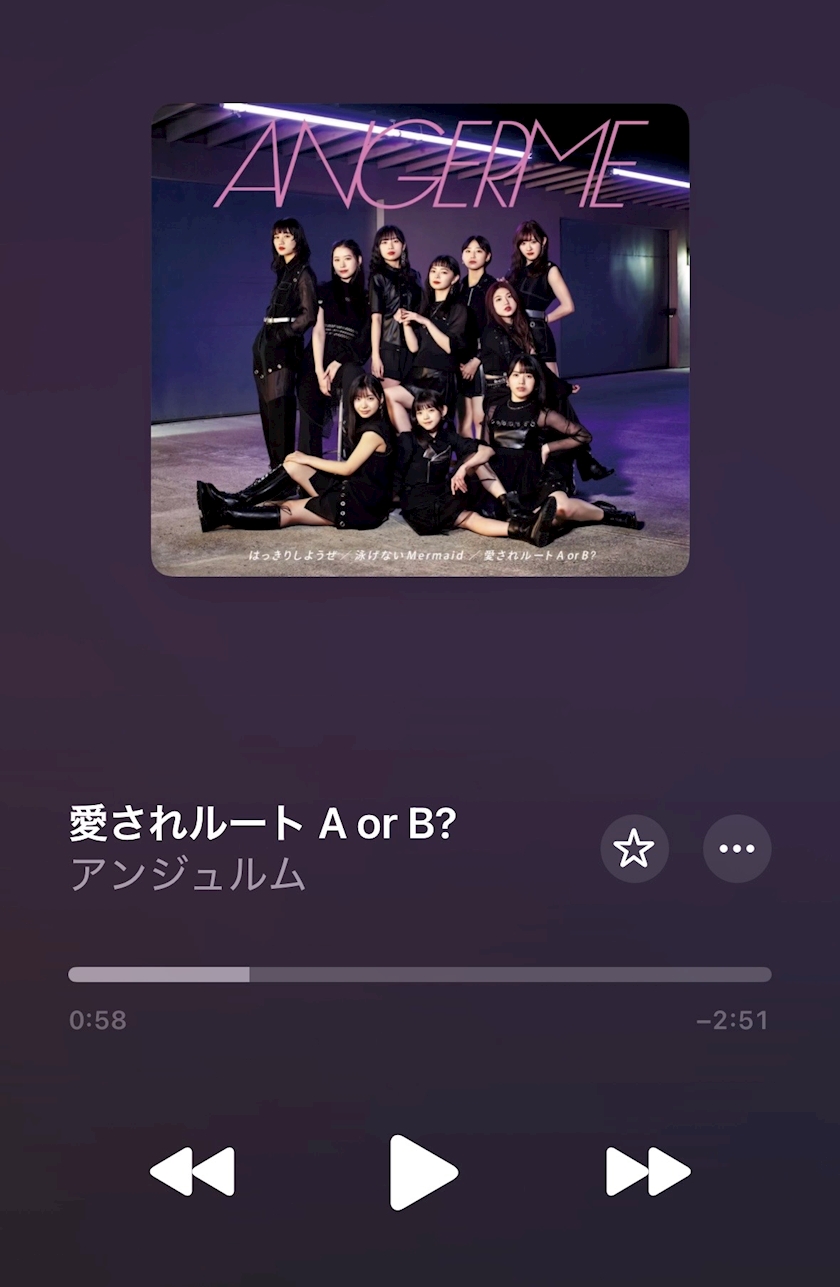
Task: Open the more options menu
Action: click(737, 849)
